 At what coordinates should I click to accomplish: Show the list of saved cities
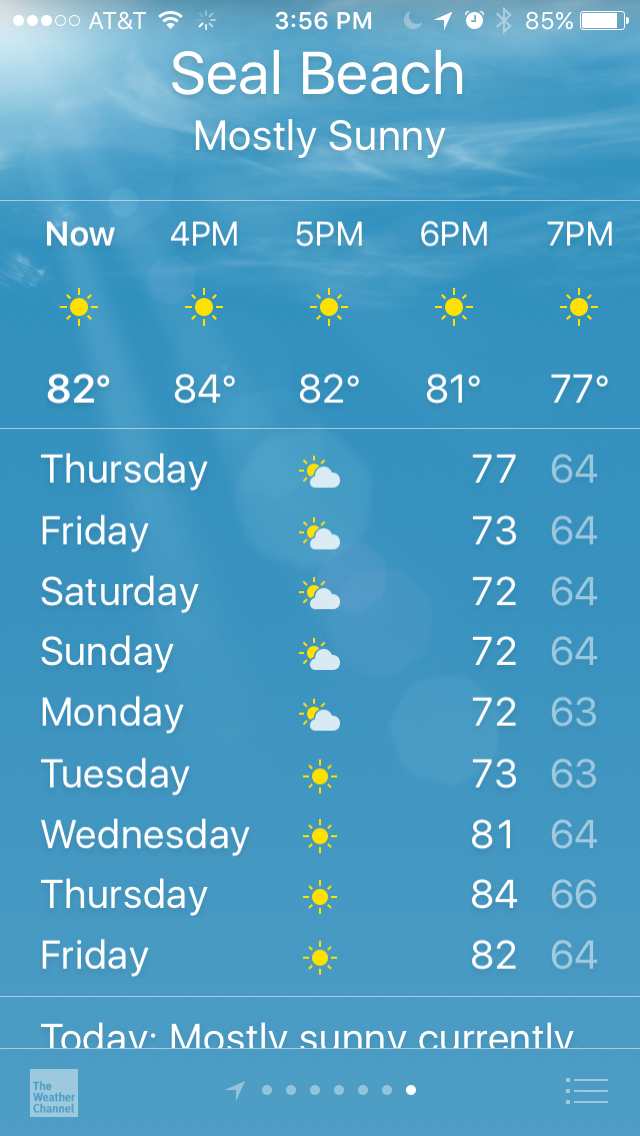pos(586,1091)
